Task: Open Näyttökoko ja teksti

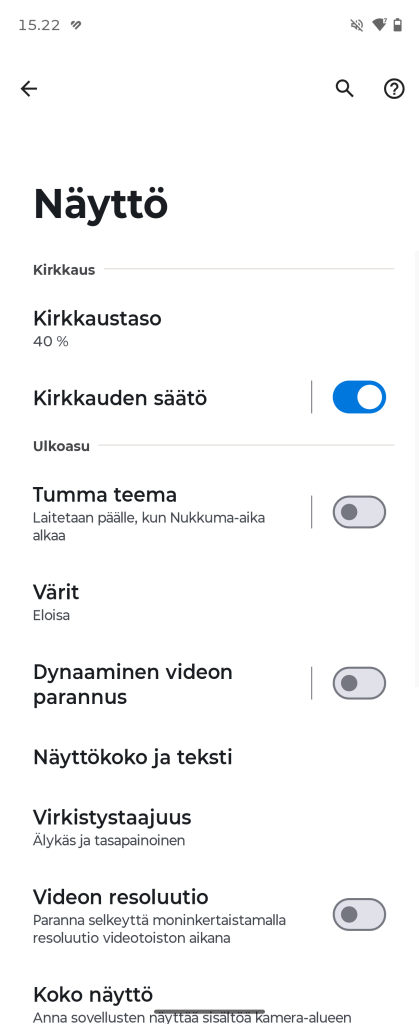Action: pos(210,758)
